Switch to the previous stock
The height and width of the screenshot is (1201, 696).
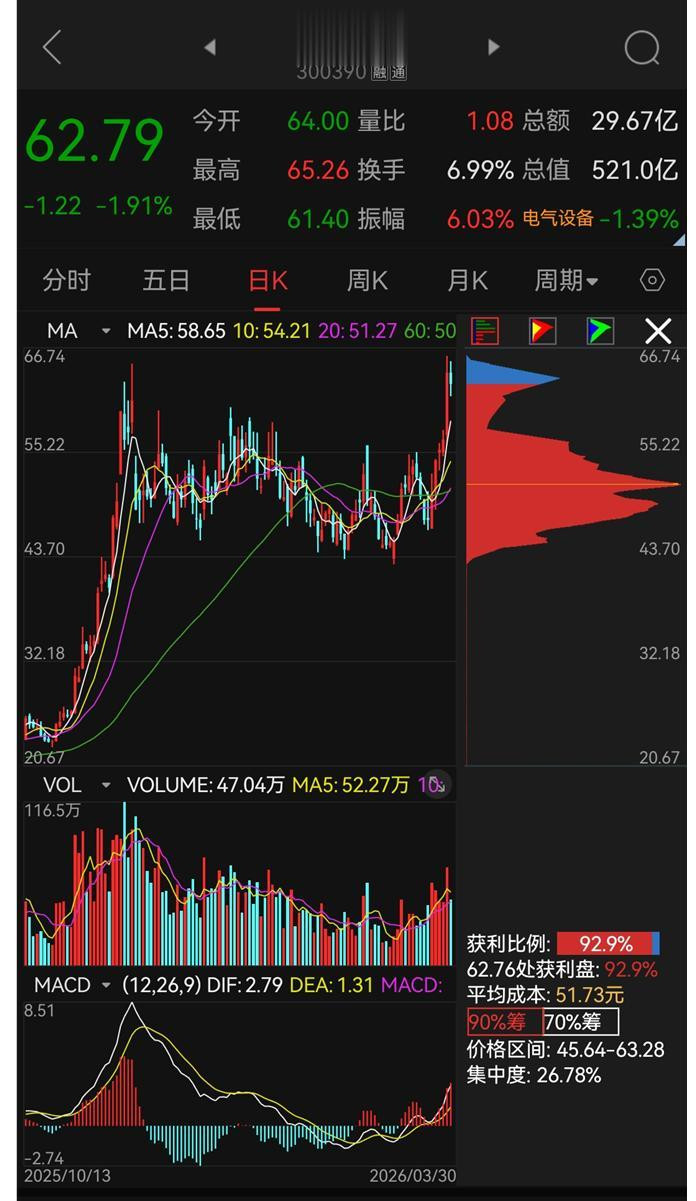pyautogui.click(x=210, y=47)
